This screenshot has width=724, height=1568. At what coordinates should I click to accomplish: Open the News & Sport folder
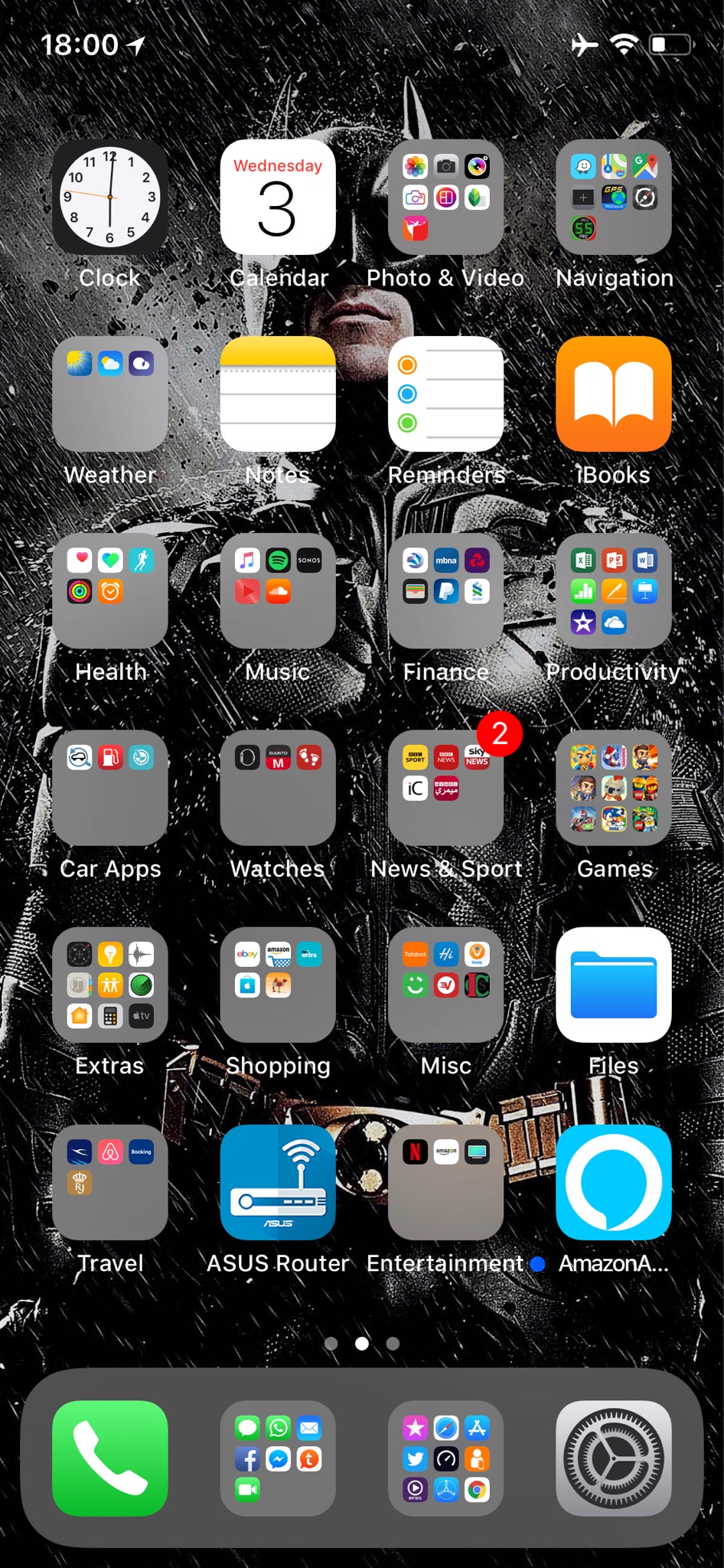click(445, 788)
